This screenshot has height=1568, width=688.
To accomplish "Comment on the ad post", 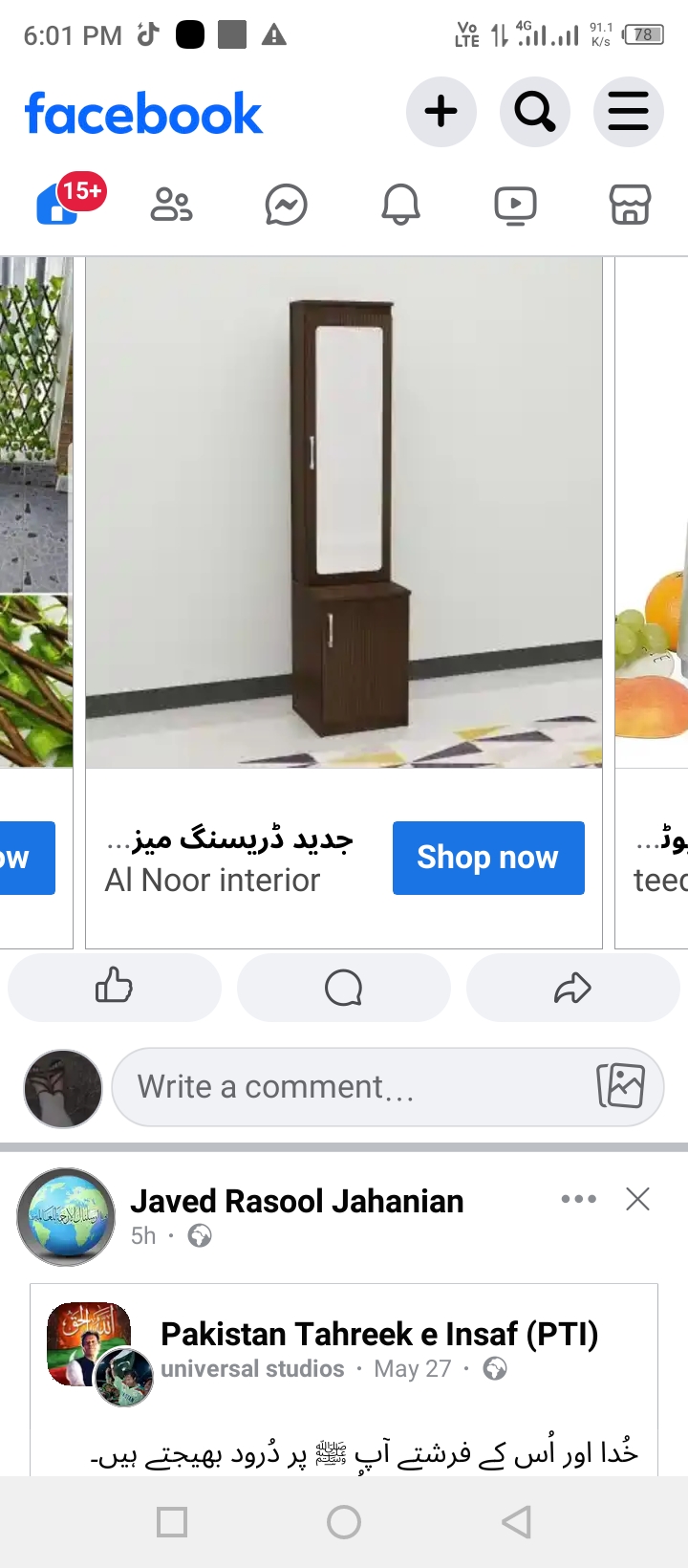I will tap(343, 987).
